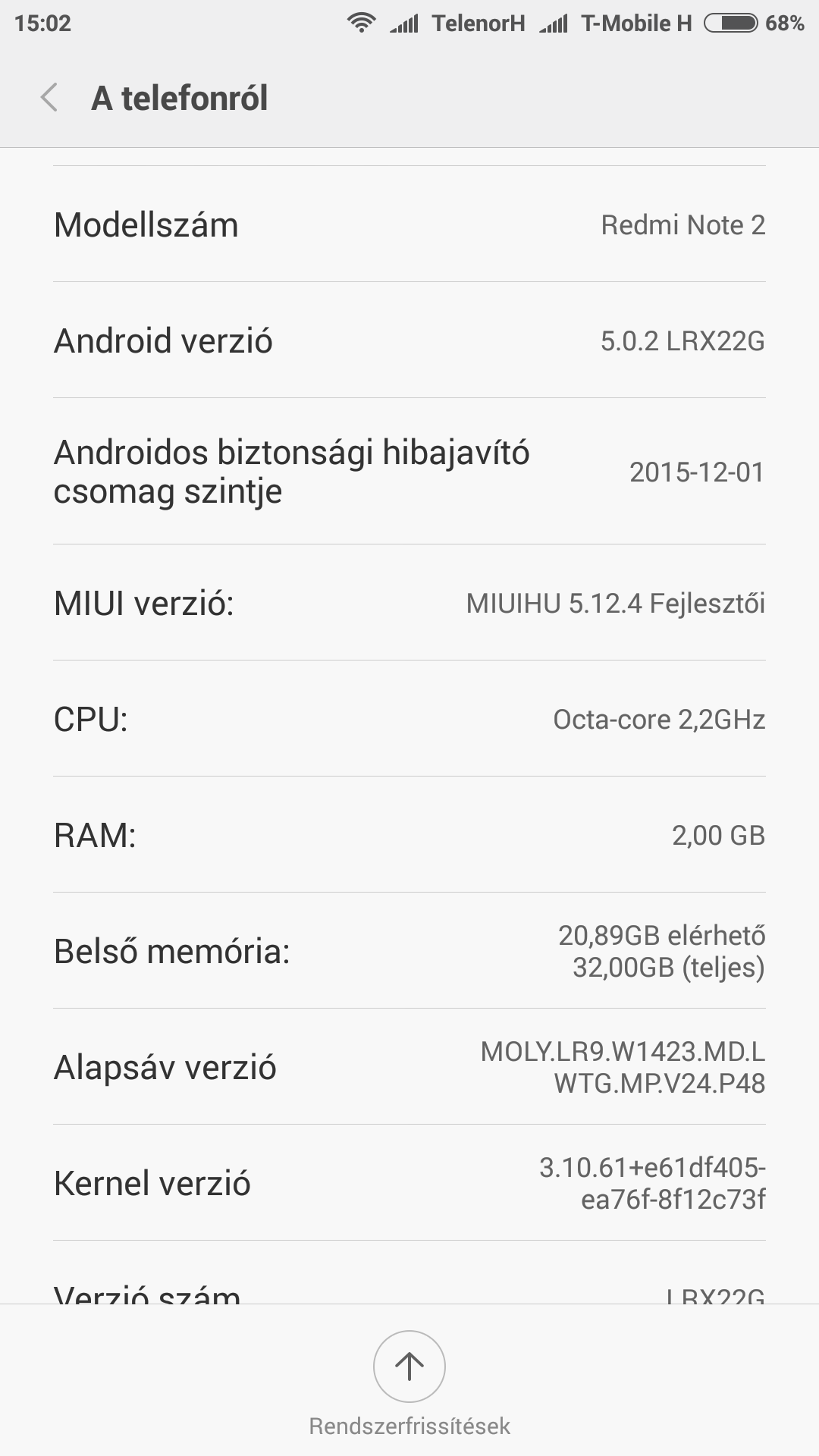Go back from A telefonról
The width and height of the screenshot is (819, 1456).
pyautogui.click(x=50, y=98)
